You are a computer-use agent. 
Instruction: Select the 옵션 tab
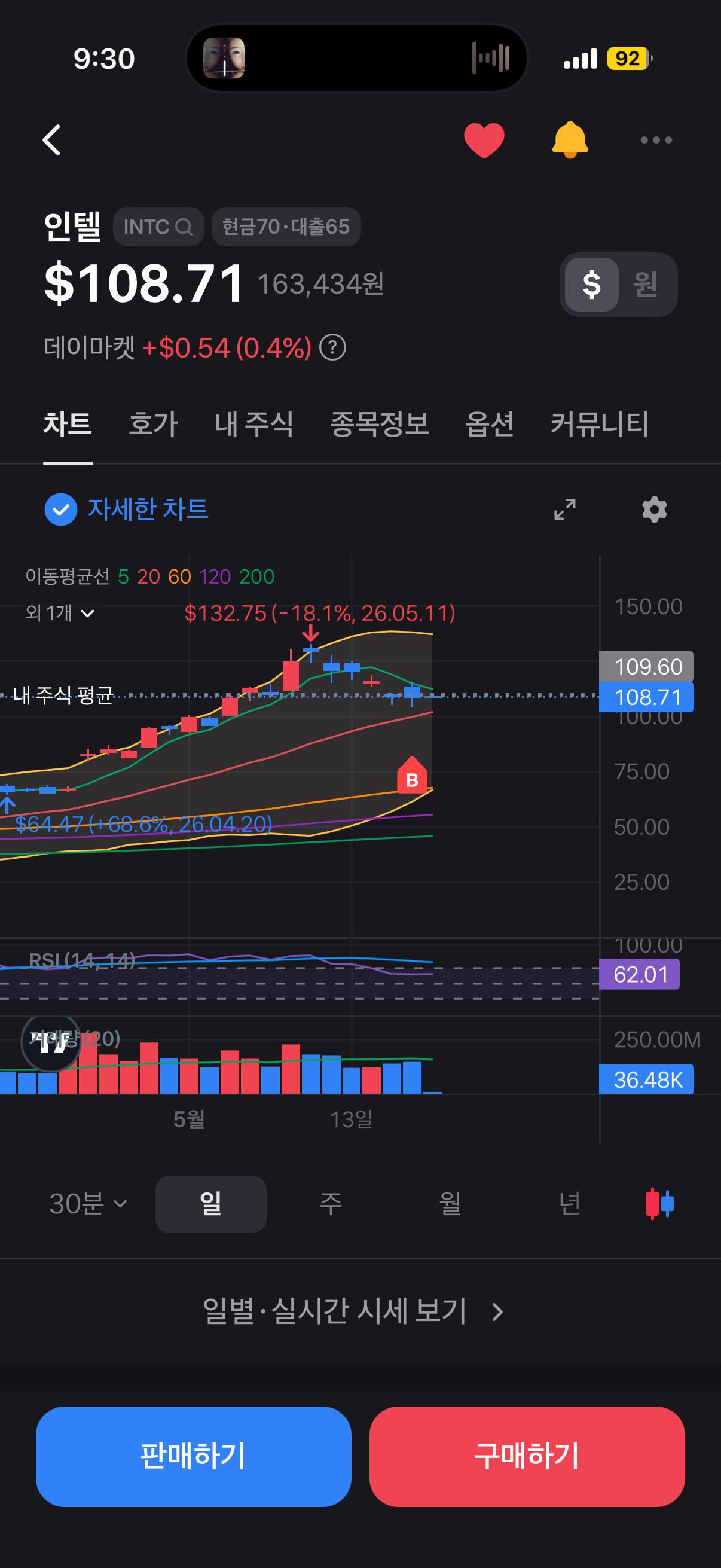489,423
